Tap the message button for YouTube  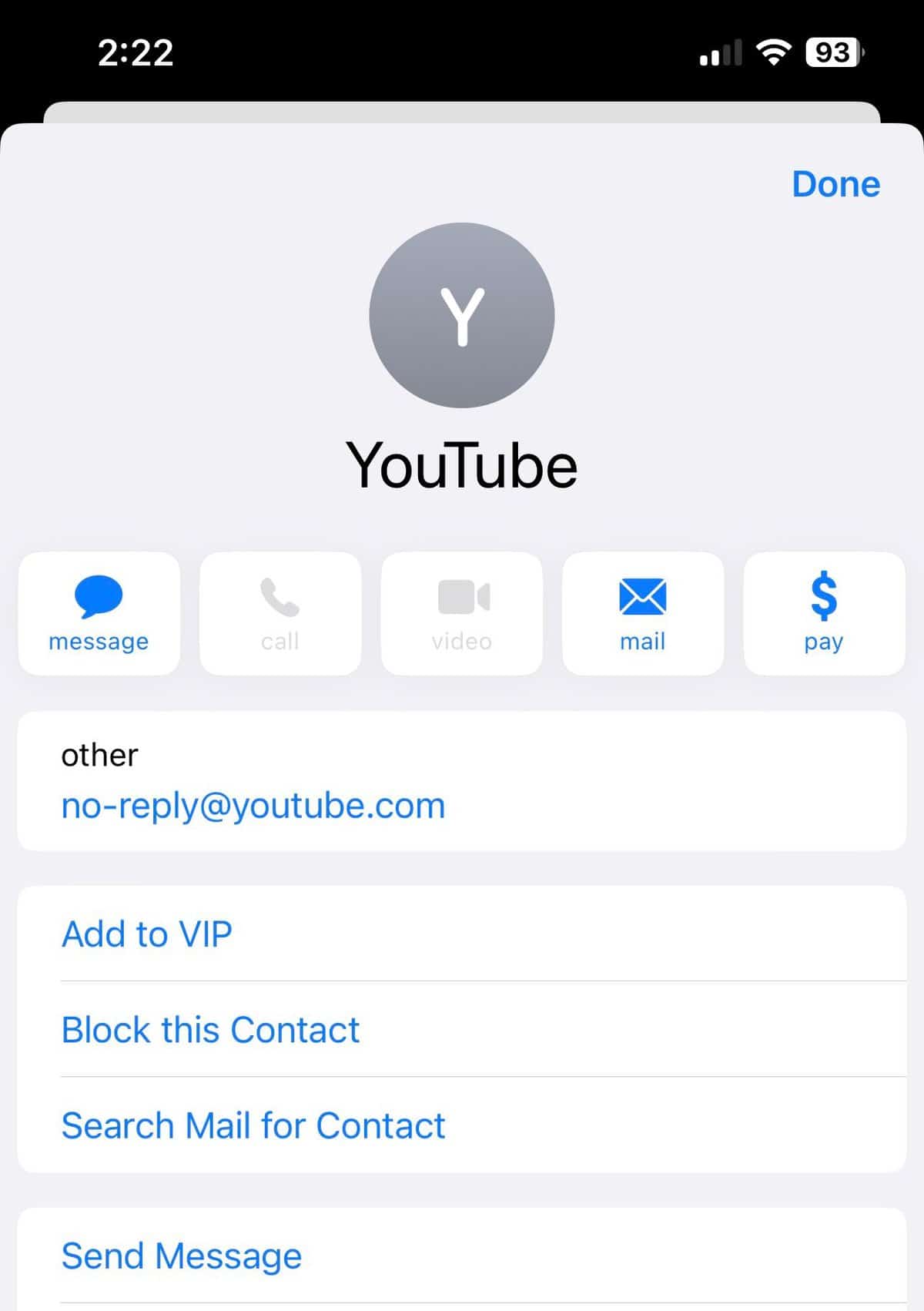click(99, 613)
